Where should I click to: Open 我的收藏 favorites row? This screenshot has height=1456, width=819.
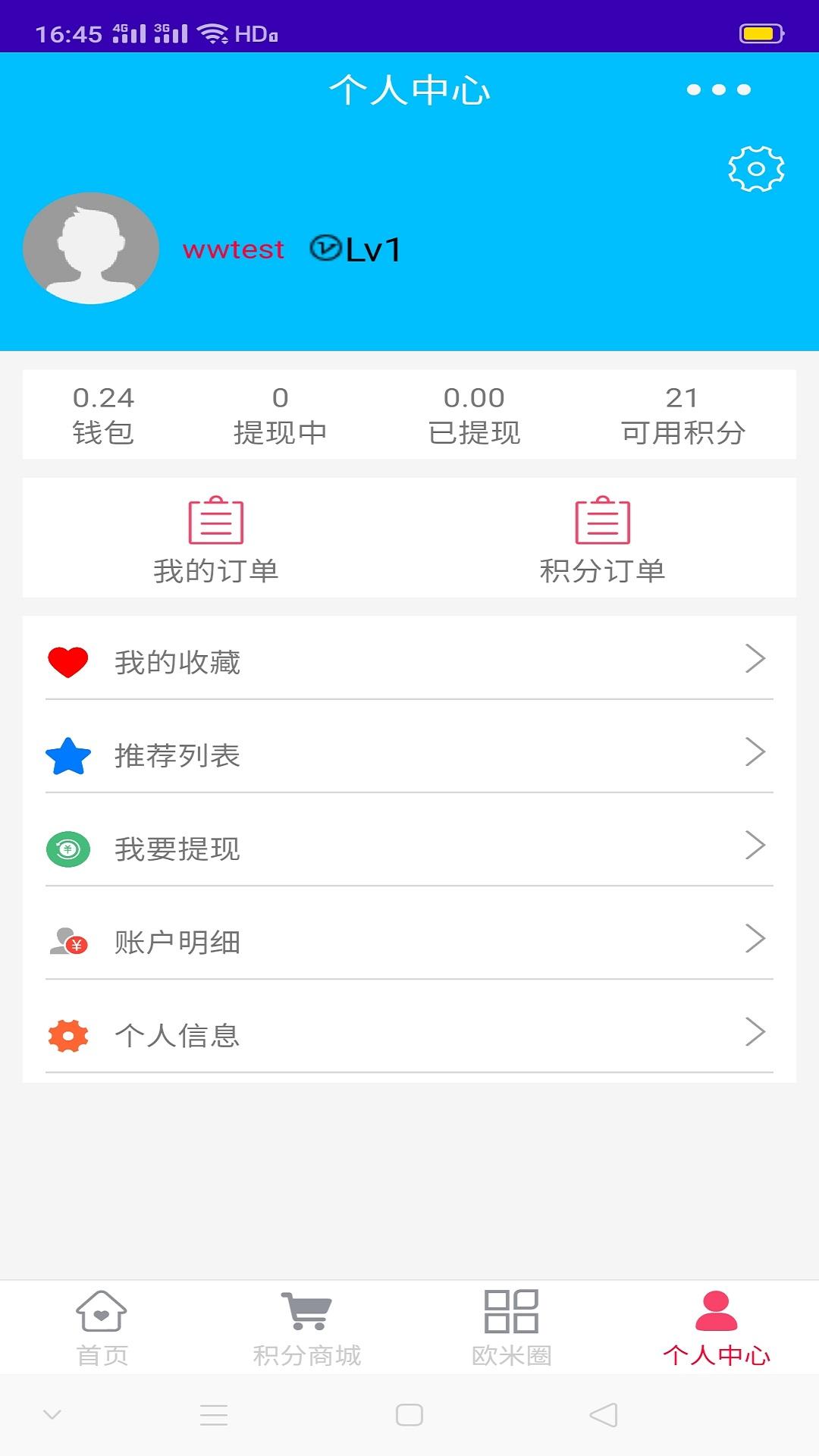[x=409, y=661]
